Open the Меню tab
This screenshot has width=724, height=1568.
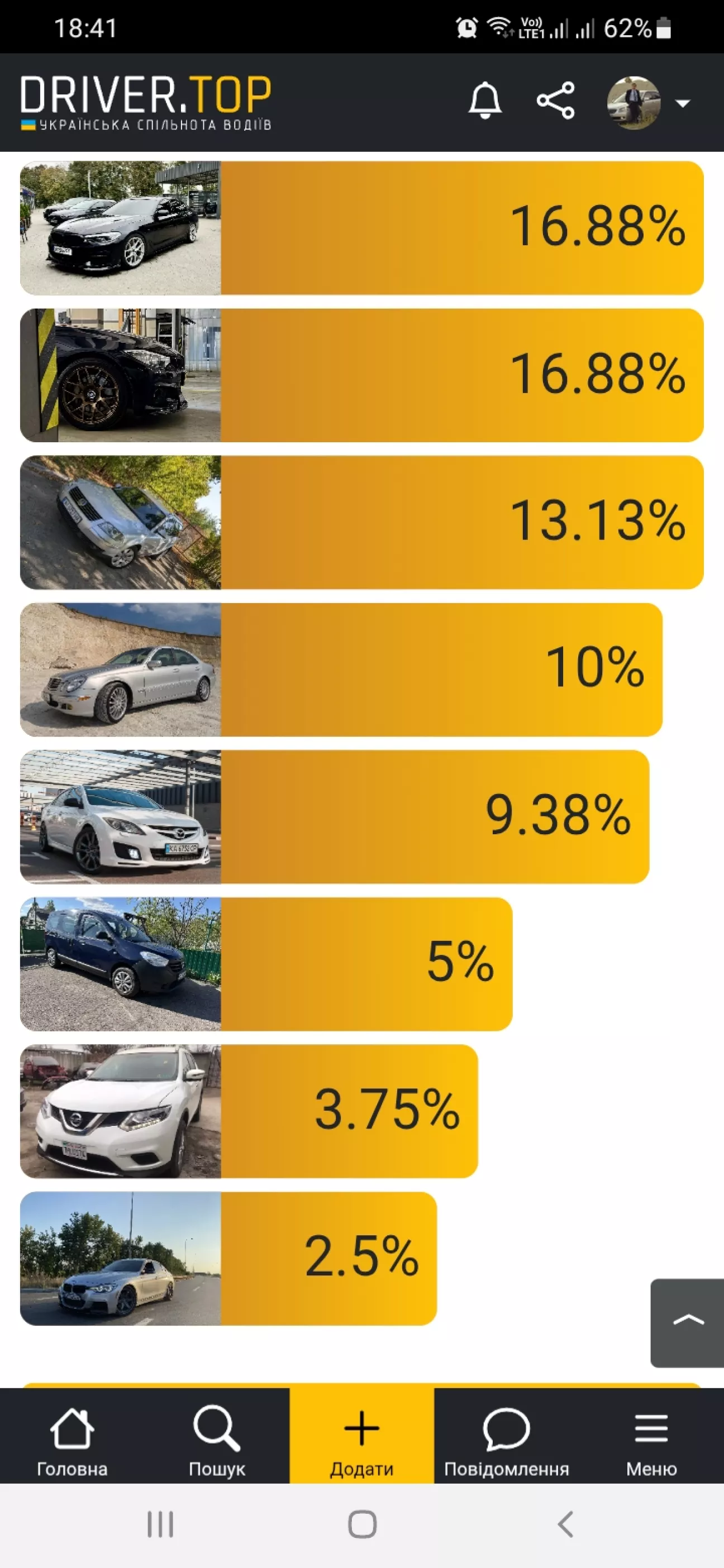651,1442
